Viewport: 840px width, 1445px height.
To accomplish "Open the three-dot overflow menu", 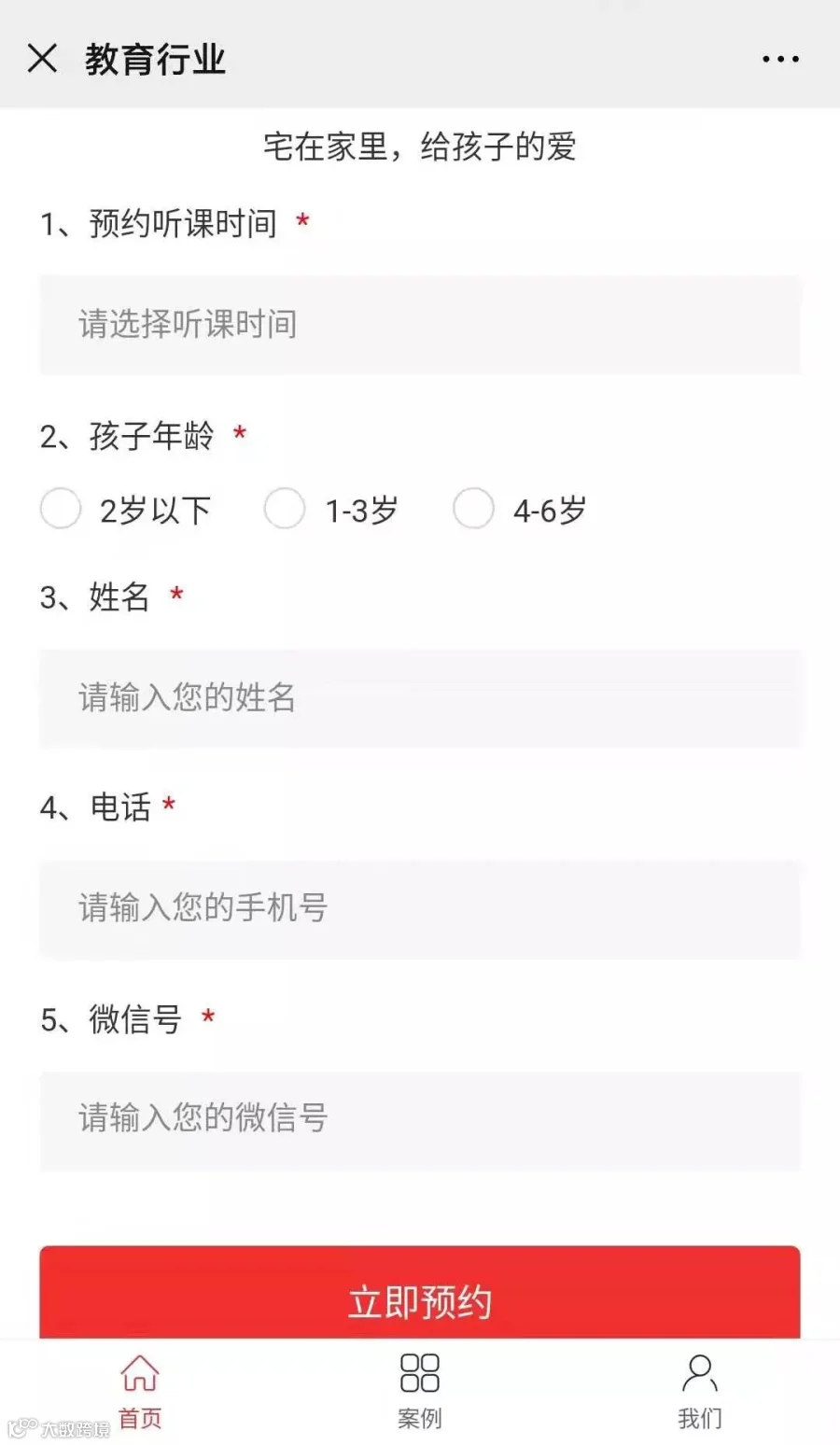I will [x=780, y=59].
